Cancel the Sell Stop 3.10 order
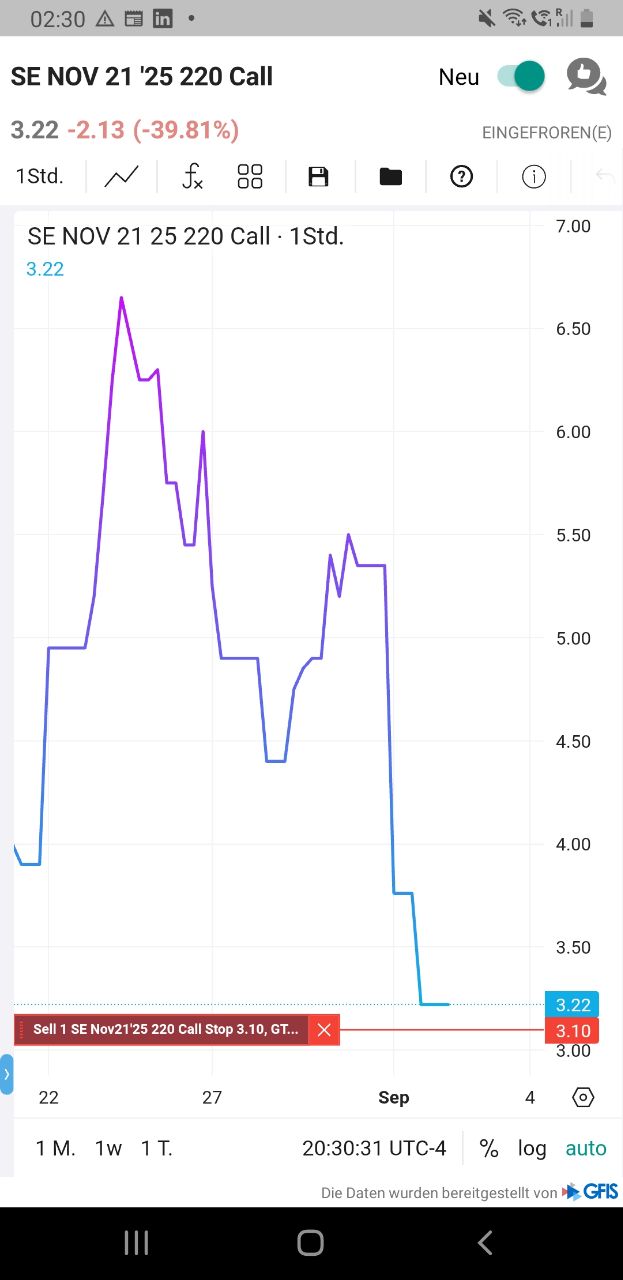 (x=324, y=1030)
